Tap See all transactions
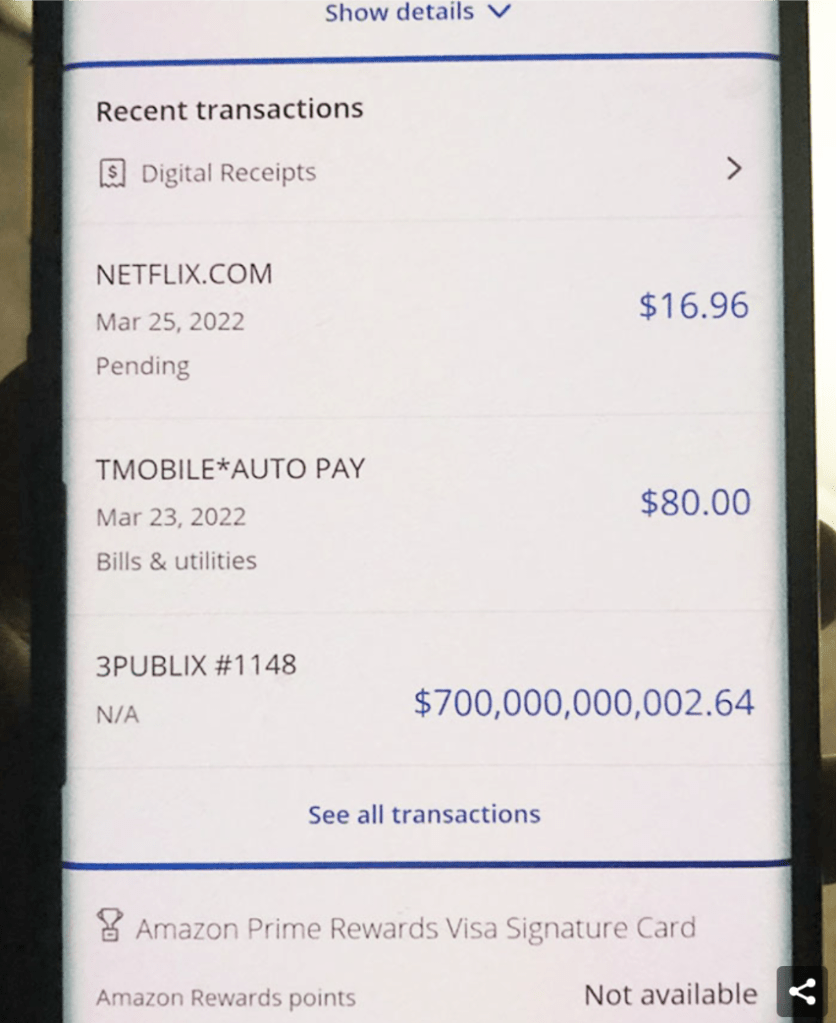This screenshot has height=1023, width=837. click(424, 814)
